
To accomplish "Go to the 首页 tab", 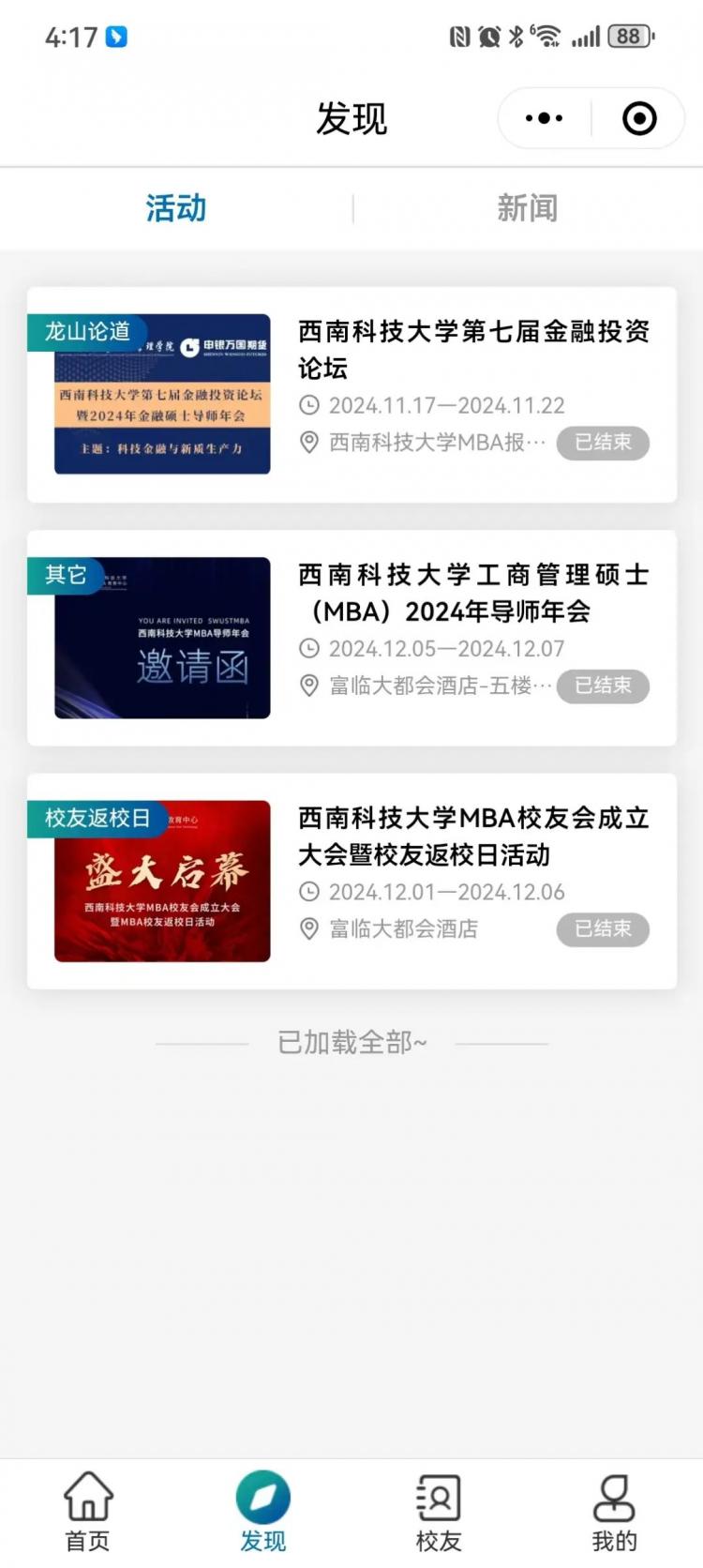I will coord(88,1511).
